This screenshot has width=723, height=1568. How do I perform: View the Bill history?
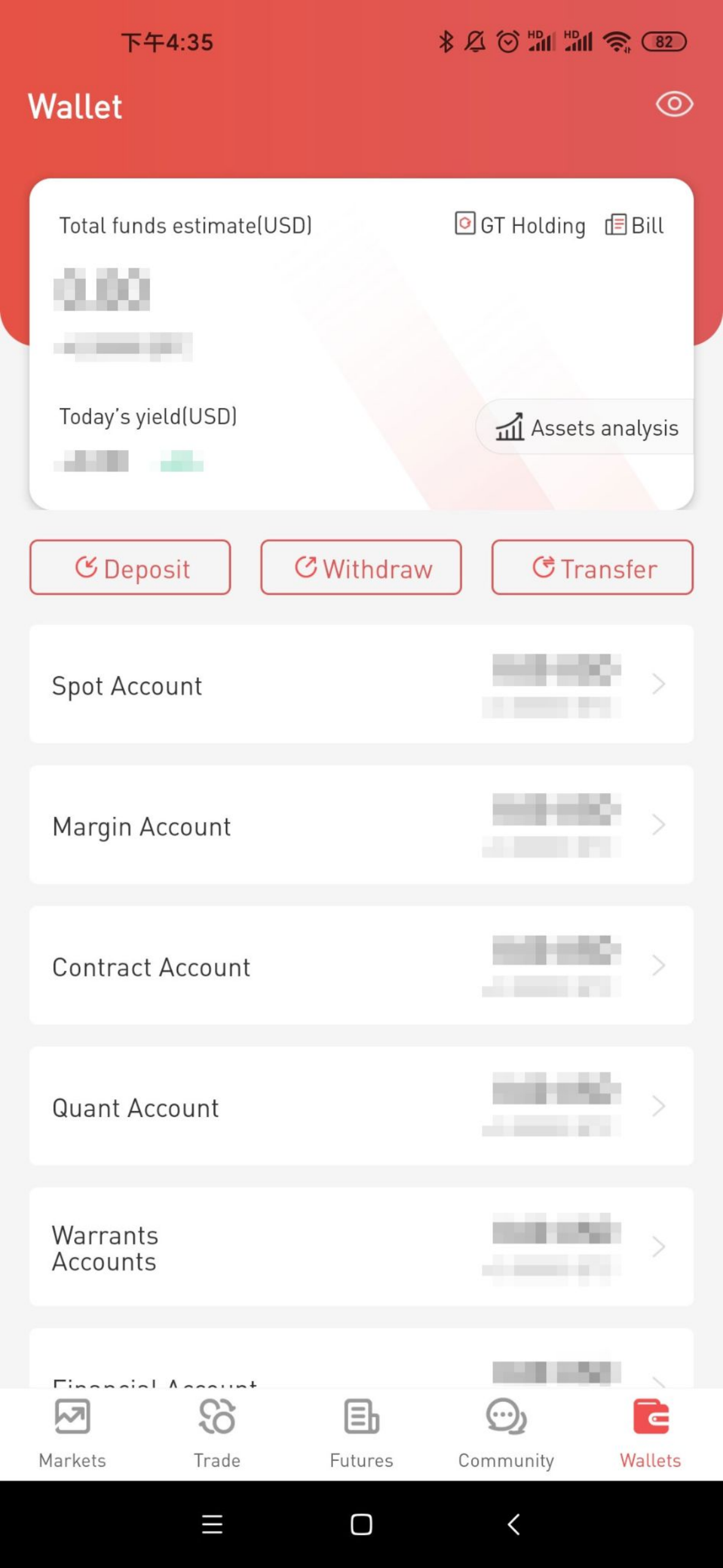pos(635,225)
